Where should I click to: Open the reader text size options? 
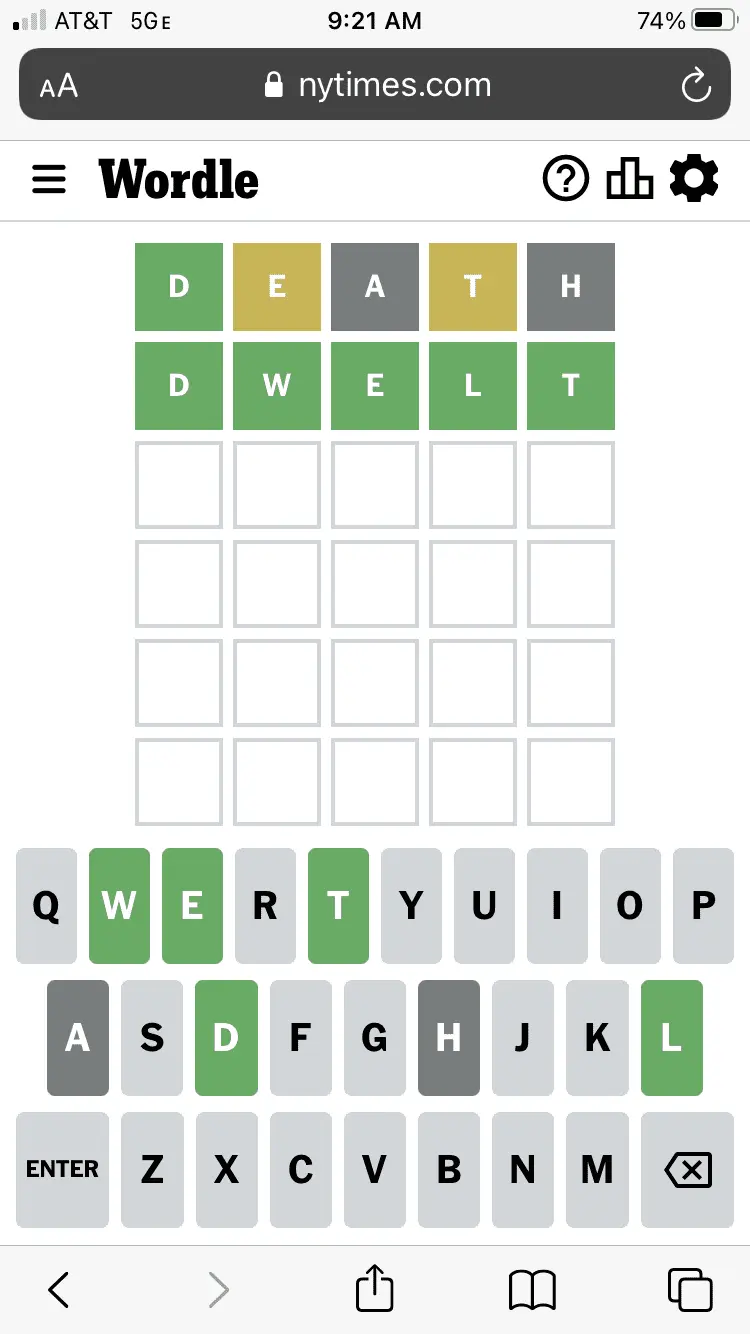tap(59, 86)
